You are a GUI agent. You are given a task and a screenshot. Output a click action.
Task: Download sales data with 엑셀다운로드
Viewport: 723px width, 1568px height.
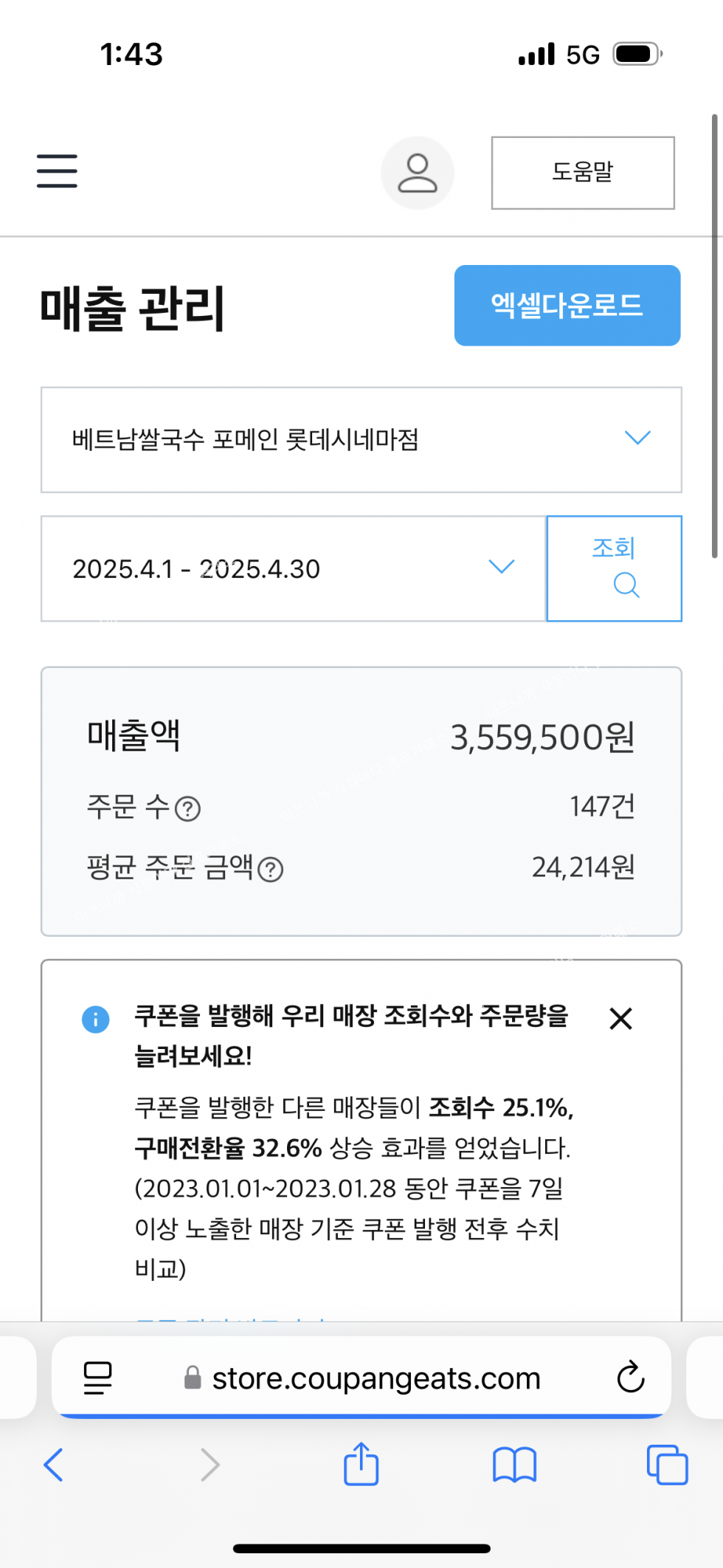coord(567,306)
